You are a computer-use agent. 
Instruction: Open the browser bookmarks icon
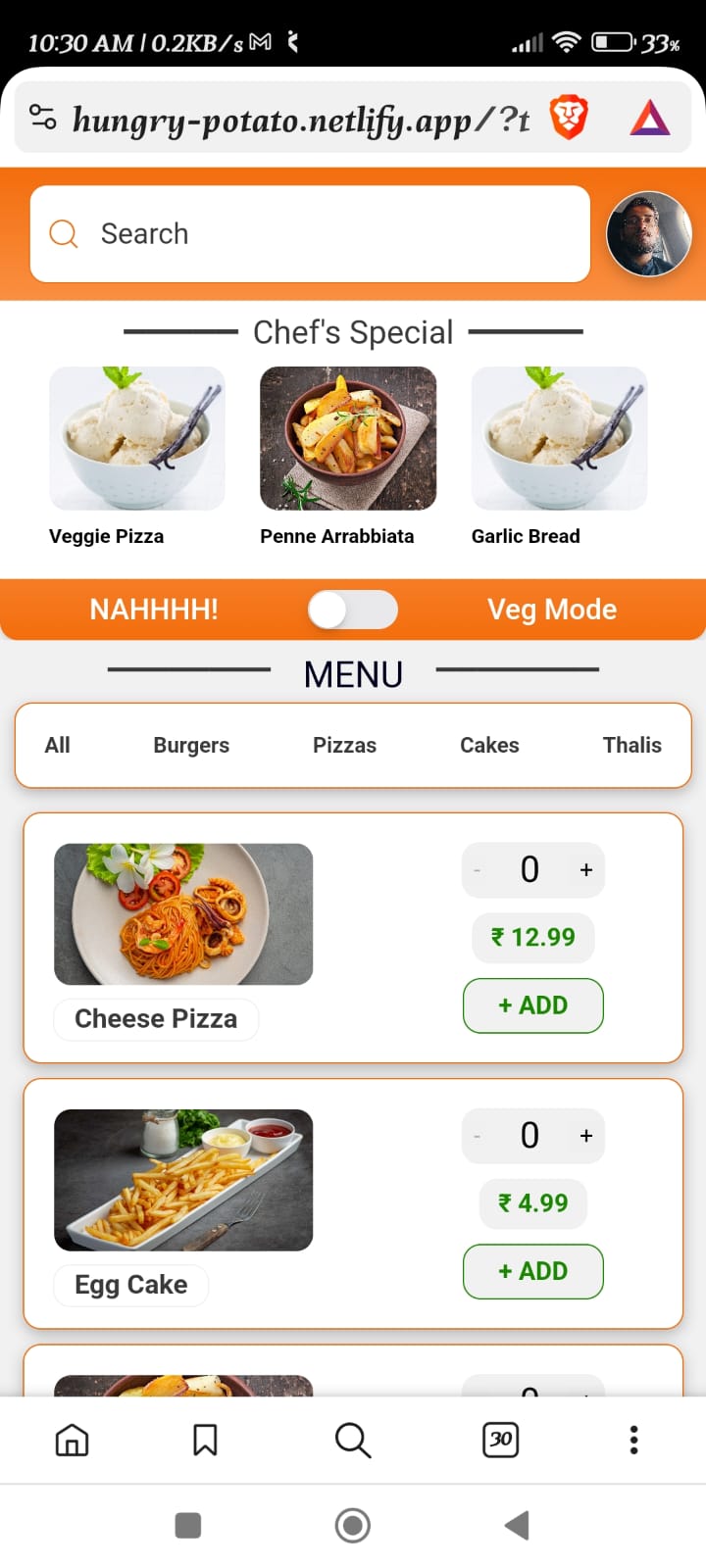(205, 1440)
